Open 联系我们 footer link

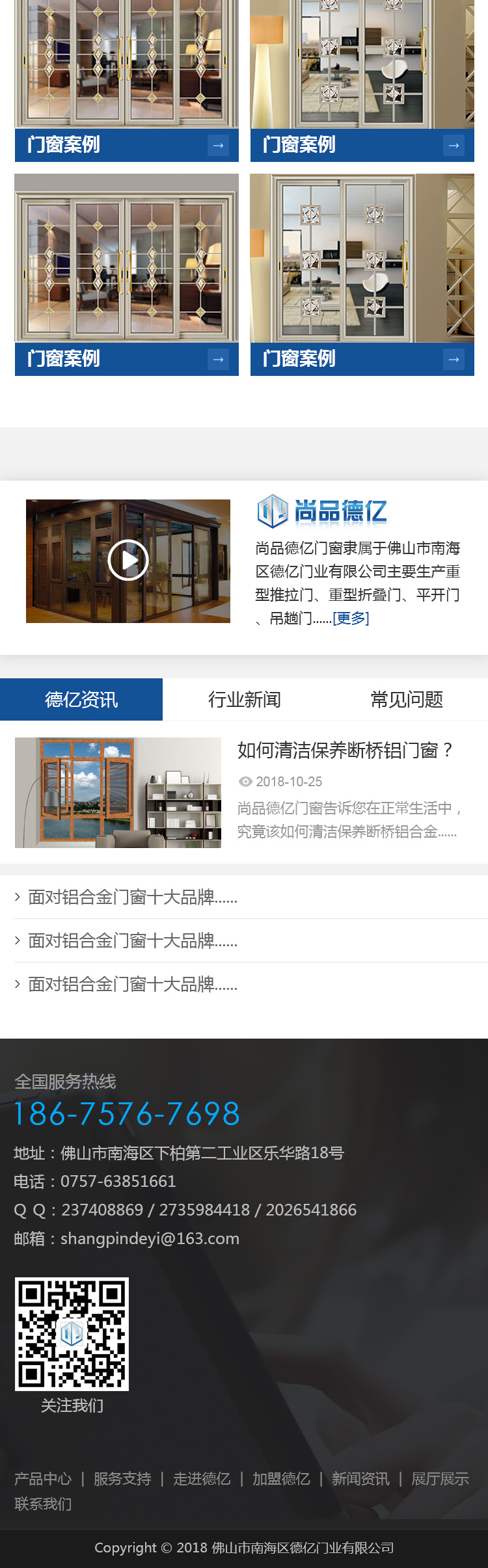pyautogui.click(x=43, y=1504)
